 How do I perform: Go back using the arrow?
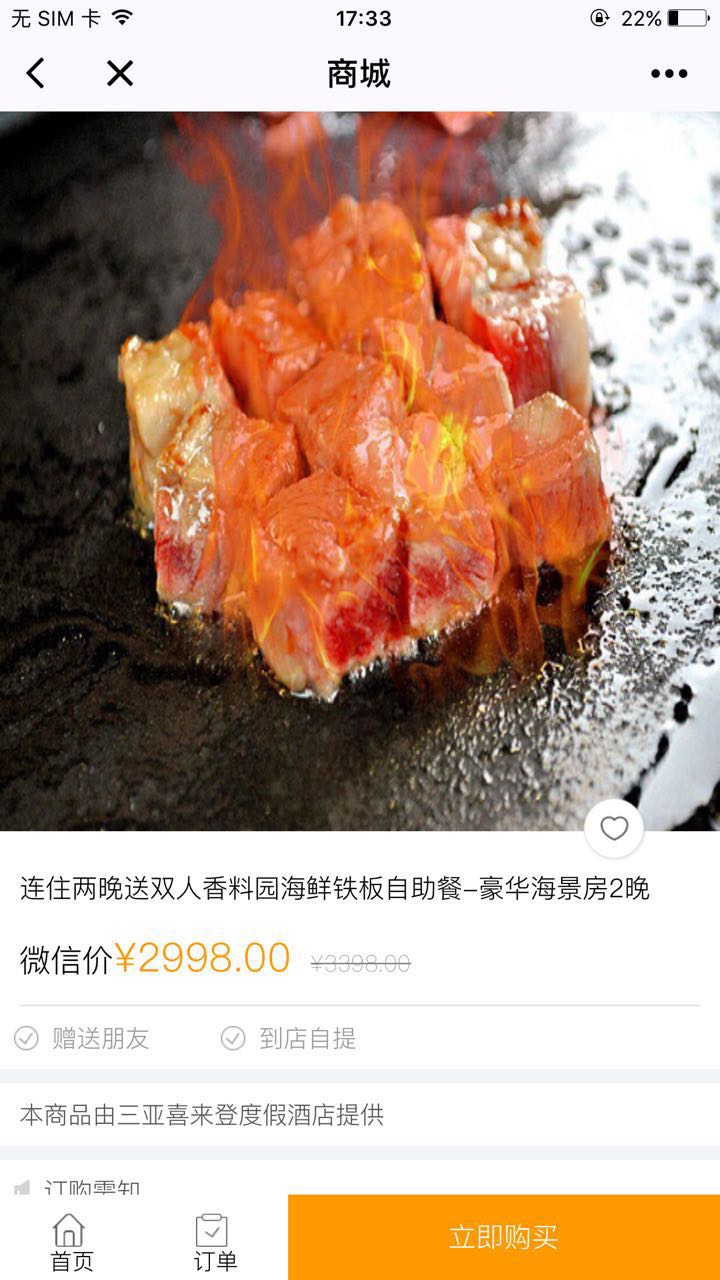coord(36,73)
